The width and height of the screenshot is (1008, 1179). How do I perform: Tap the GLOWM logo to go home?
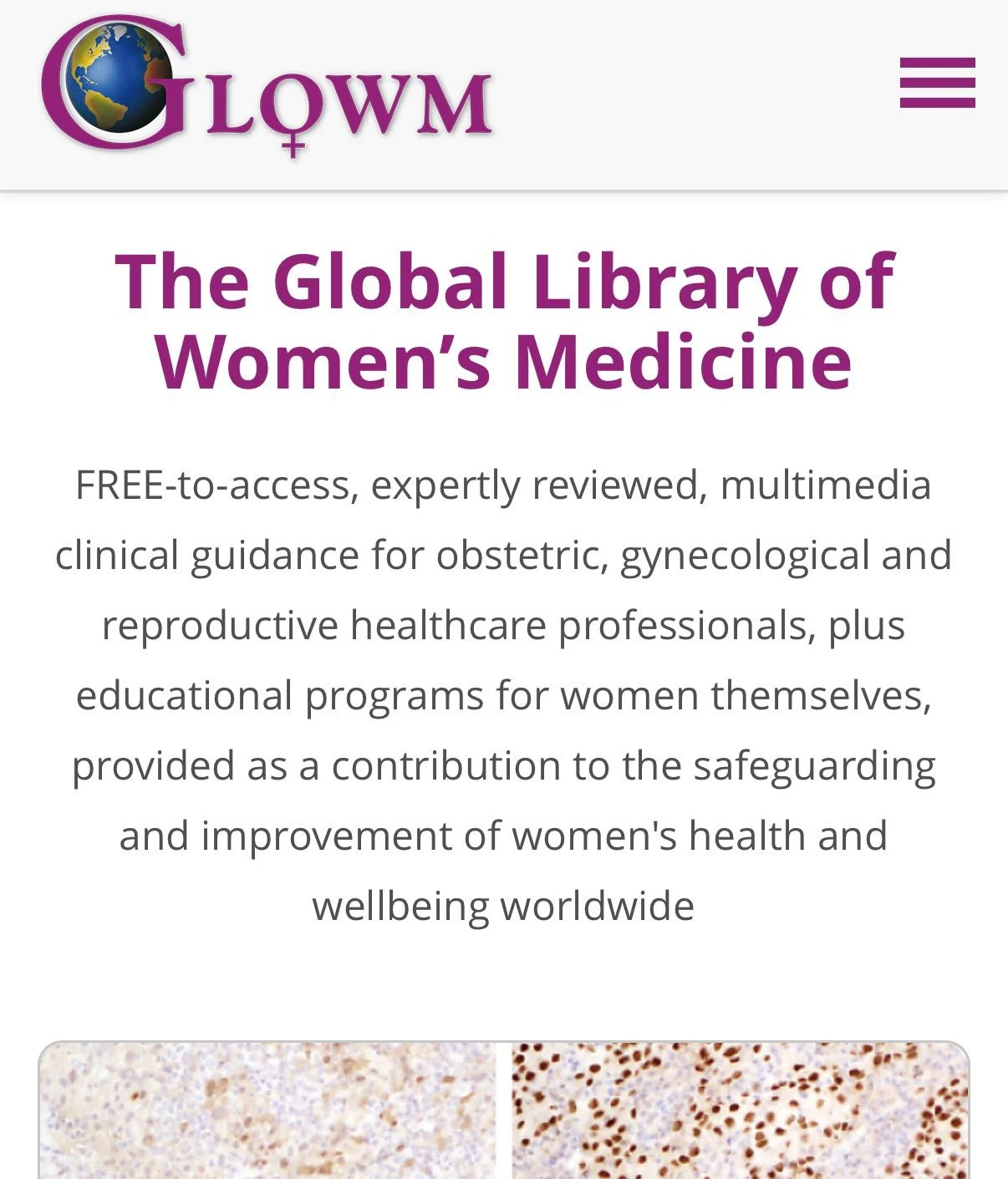[266, 86]
